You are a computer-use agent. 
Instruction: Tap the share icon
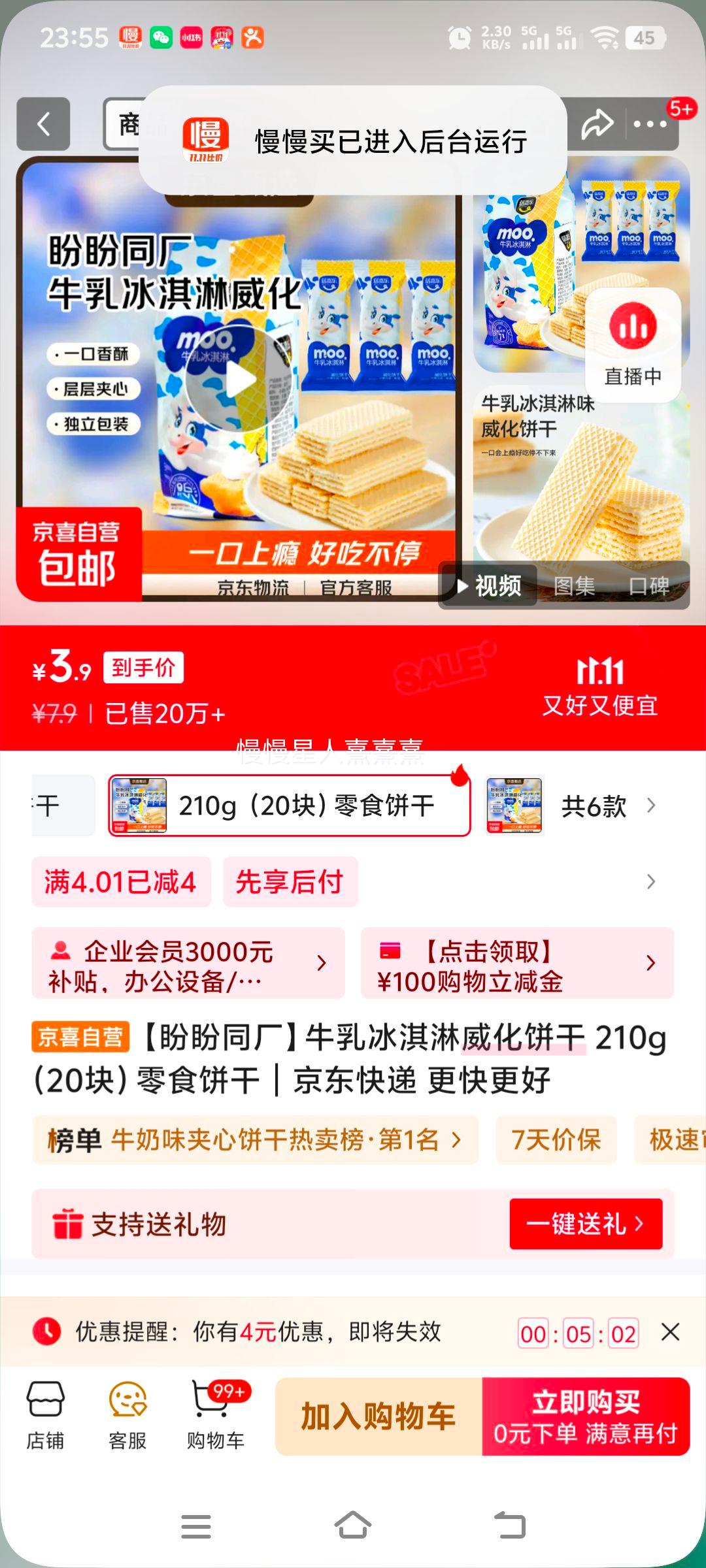pyautogui.click(x=597, y=124)
